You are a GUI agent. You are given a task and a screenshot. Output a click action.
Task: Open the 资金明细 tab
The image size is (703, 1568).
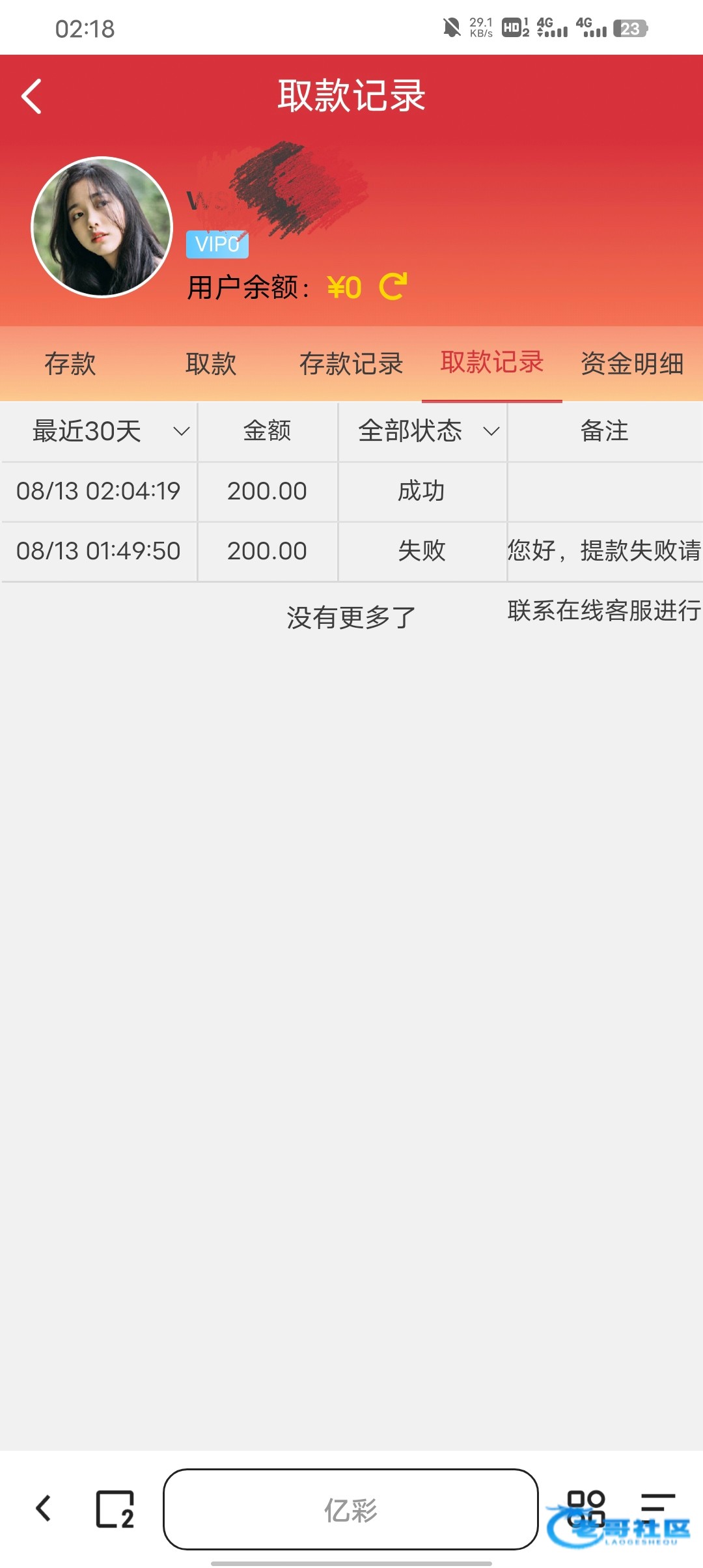point(632,363)
